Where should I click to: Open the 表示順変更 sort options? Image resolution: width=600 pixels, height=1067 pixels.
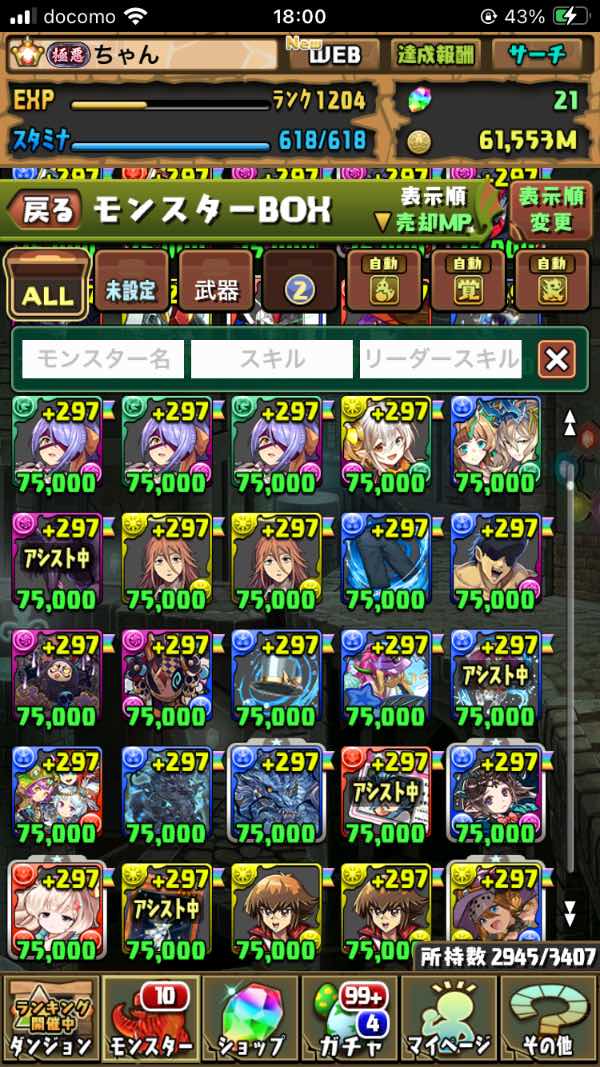click(550, 210)
